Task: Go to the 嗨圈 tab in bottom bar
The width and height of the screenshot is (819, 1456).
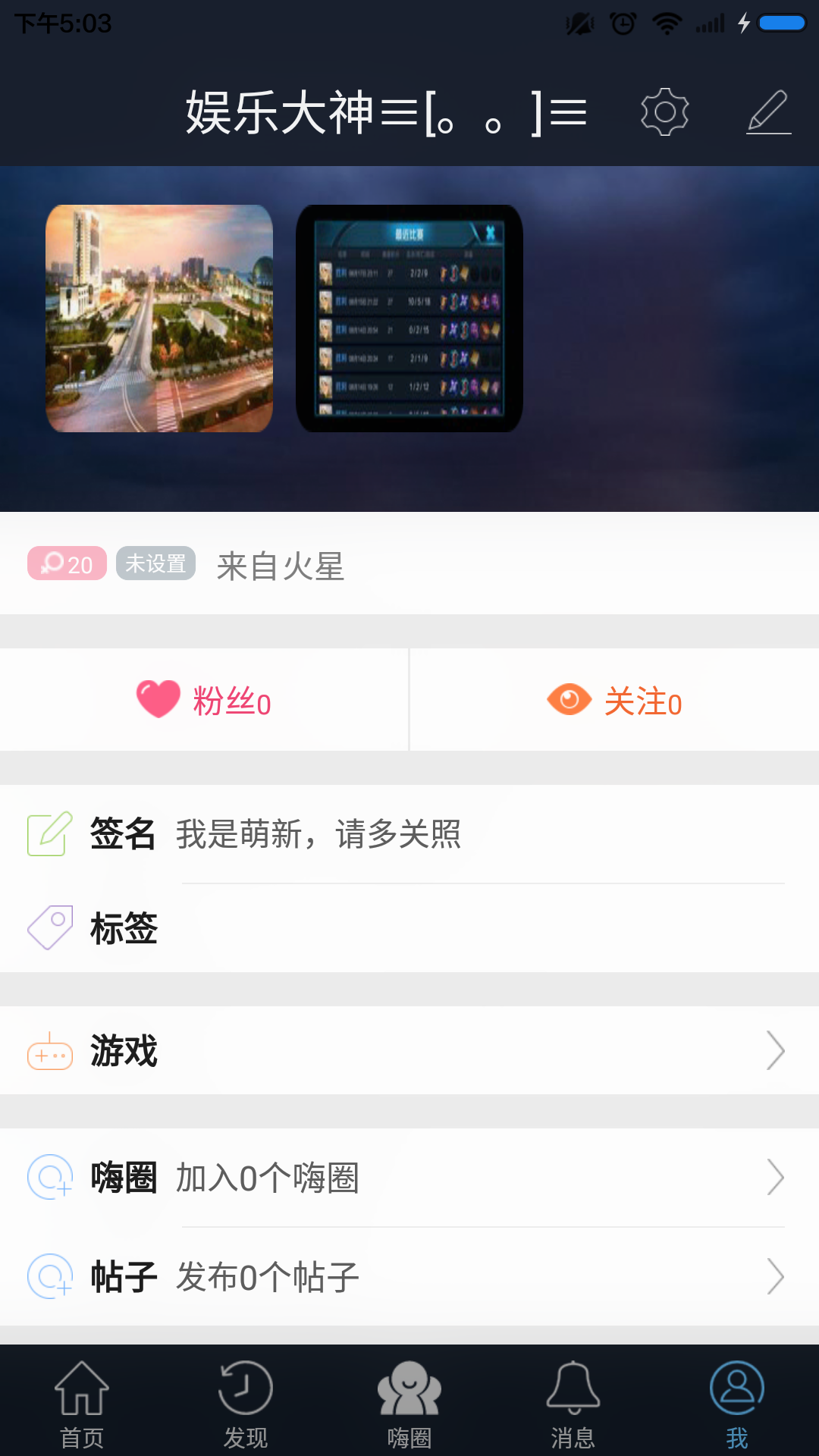Action: click(409, 1403)
